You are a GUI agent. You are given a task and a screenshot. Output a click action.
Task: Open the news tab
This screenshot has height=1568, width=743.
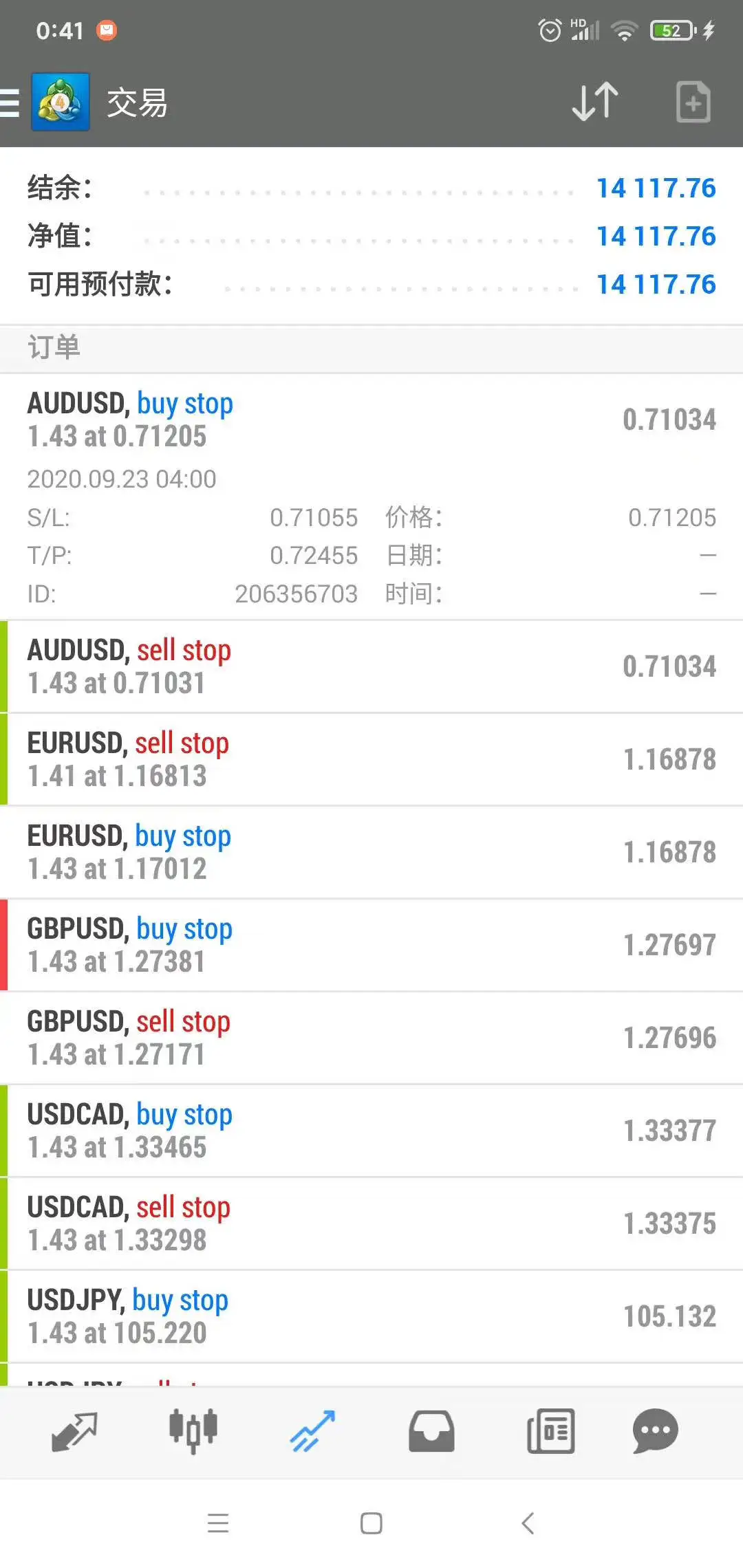(550, 1432)
